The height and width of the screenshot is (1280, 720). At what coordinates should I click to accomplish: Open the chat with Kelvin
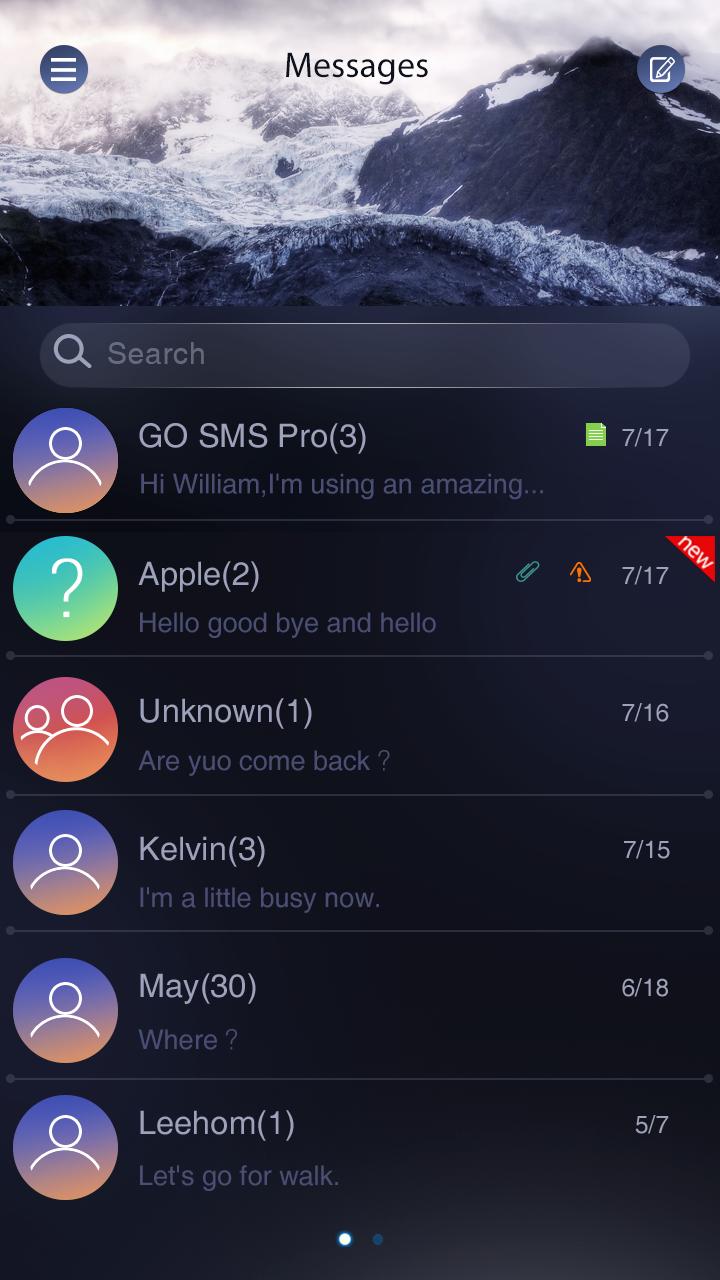point(360,871)
